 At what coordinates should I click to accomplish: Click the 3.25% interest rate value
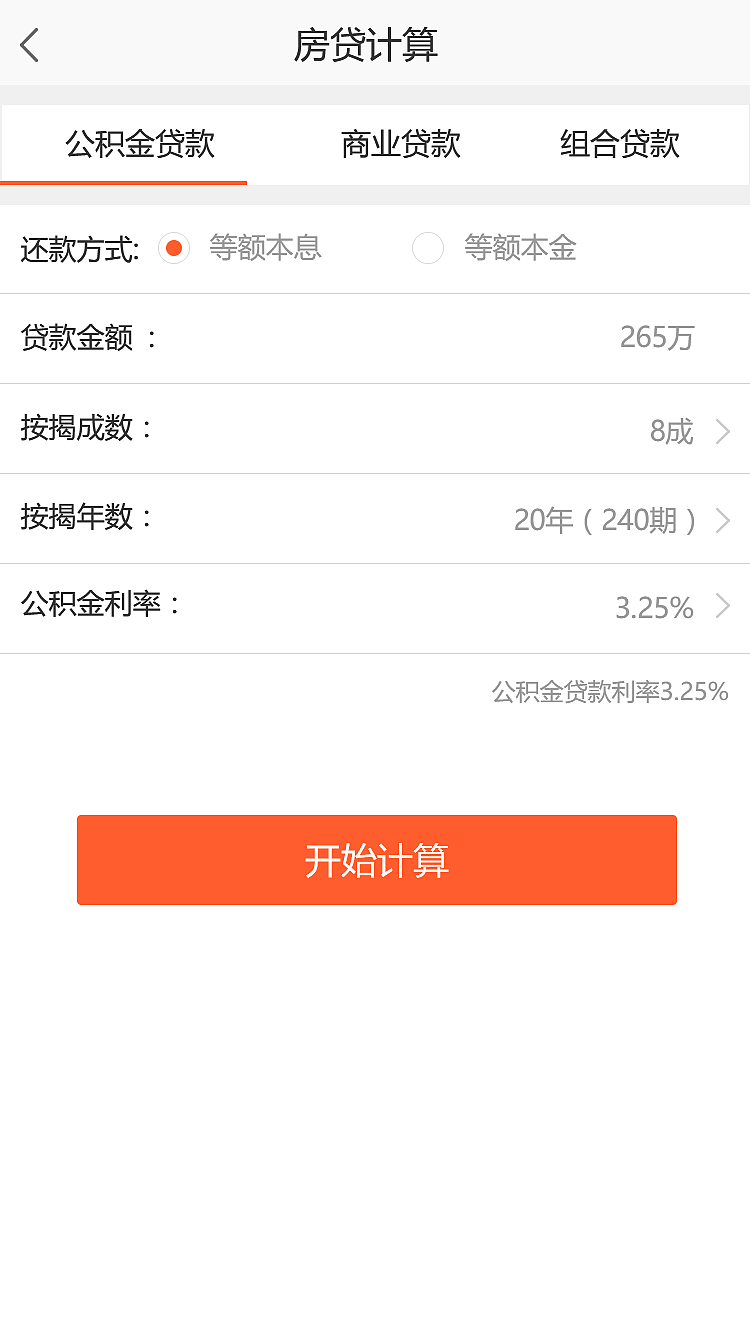click(654, 607)
